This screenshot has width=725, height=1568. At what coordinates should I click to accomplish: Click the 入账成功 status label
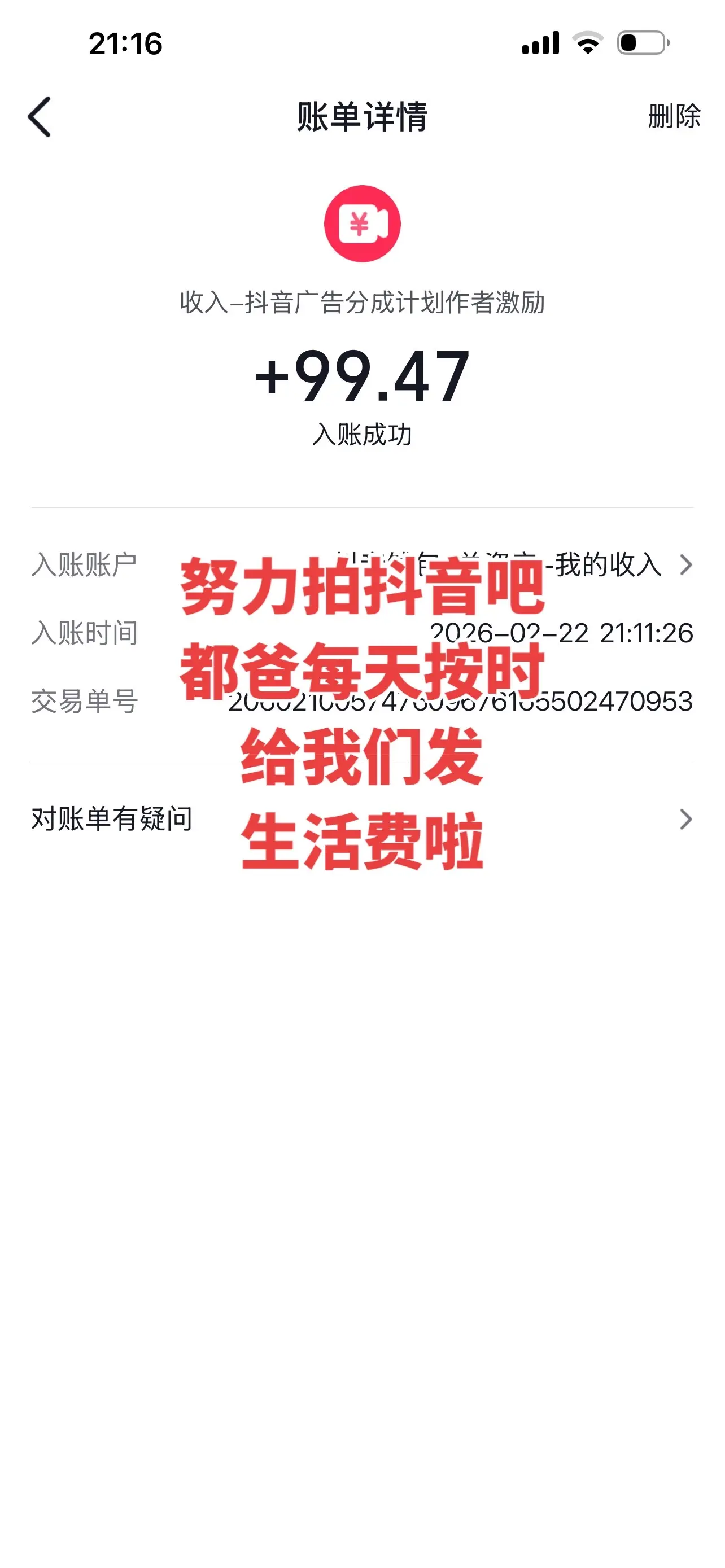pos(362,432)
